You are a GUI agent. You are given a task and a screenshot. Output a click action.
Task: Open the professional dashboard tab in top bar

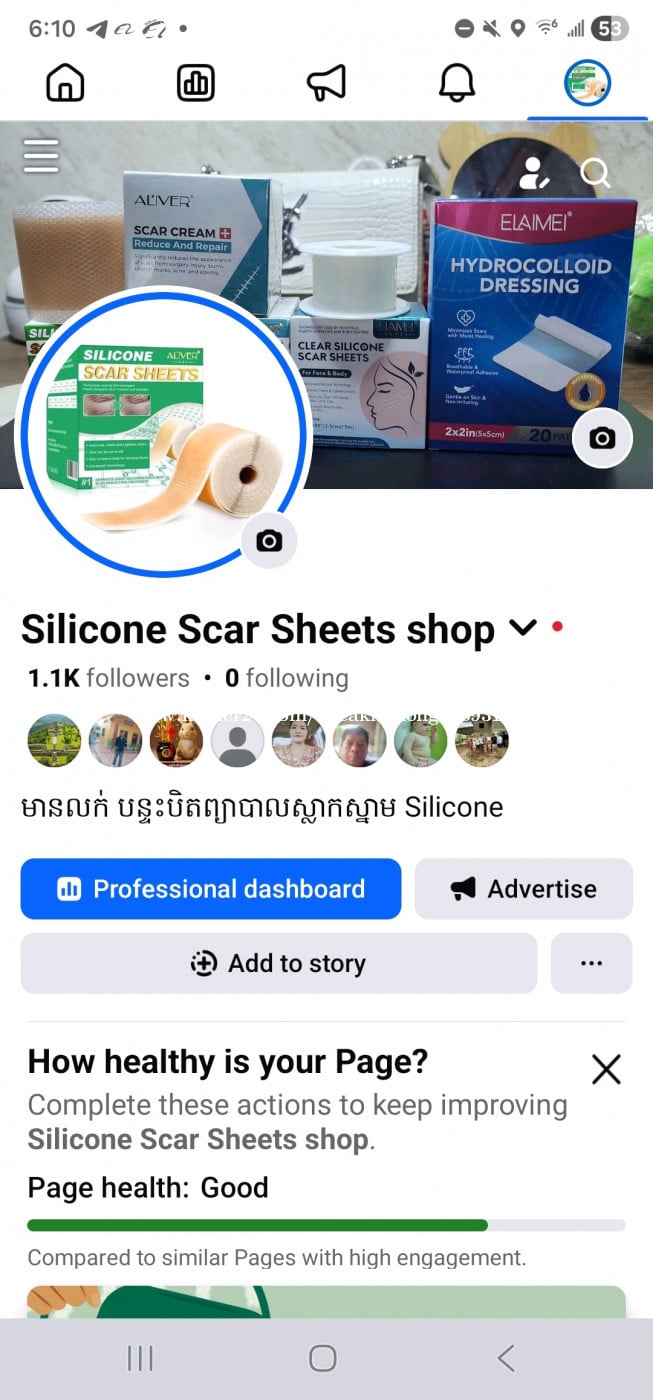pos(196,84)
